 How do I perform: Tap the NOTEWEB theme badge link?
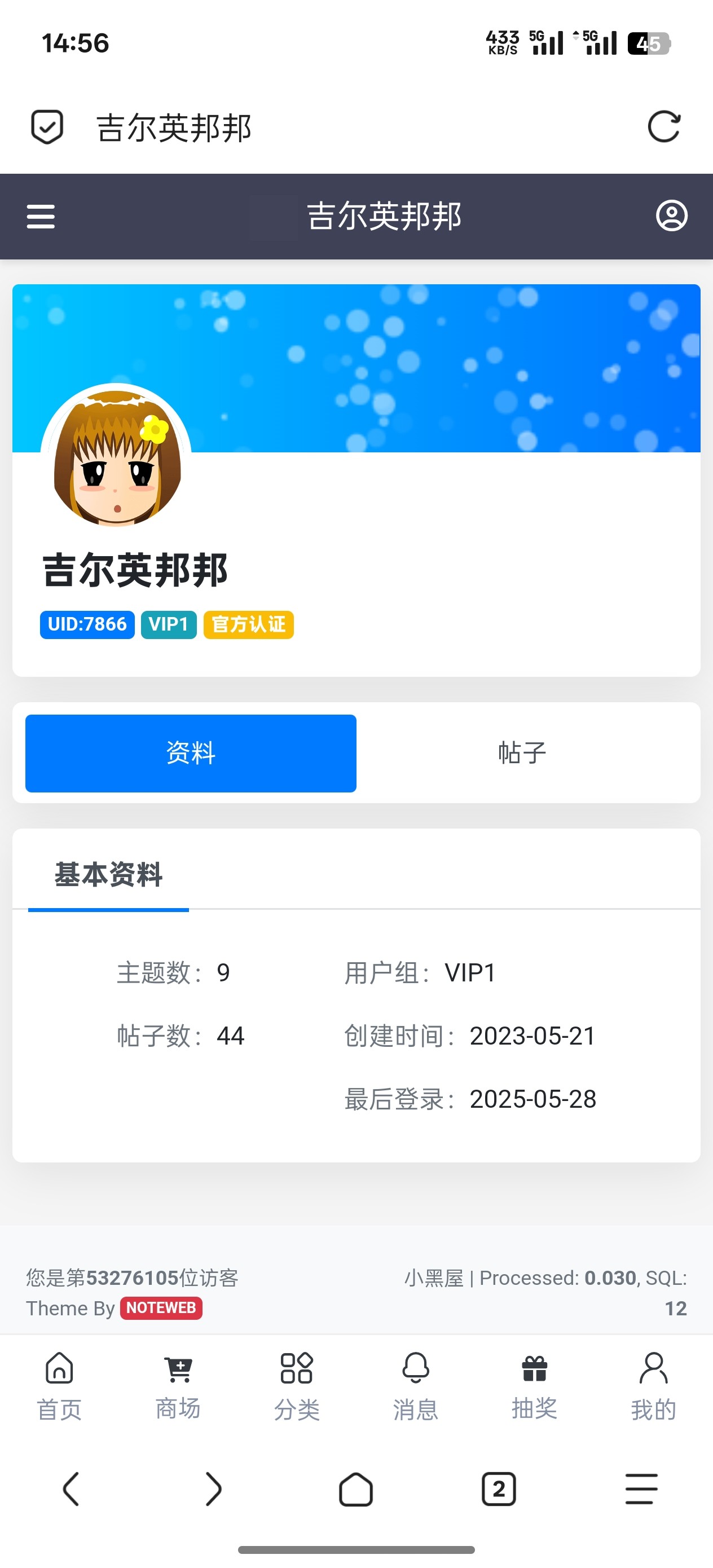(161, 1308)
